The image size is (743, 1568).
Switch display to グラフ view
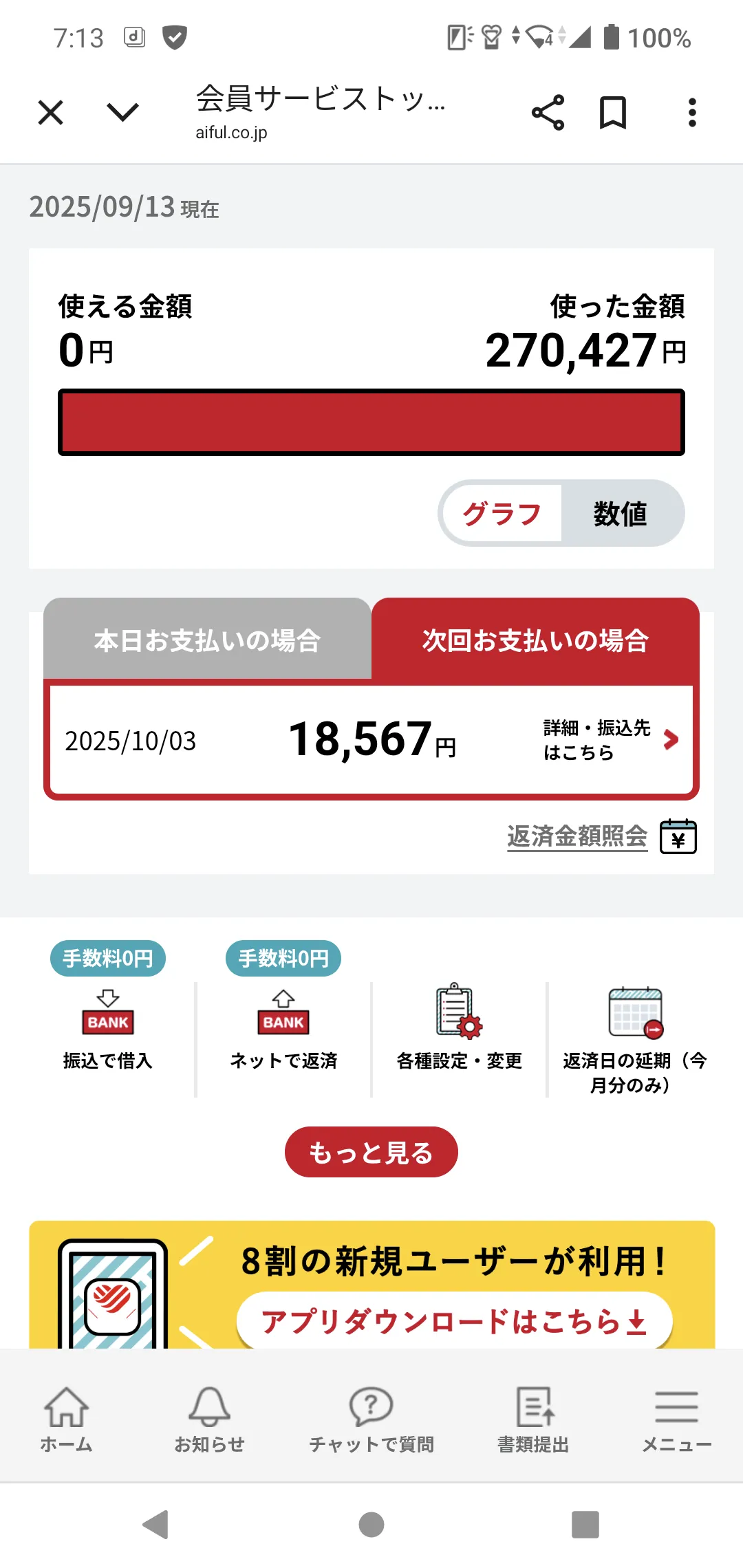[x=502, y=514]
